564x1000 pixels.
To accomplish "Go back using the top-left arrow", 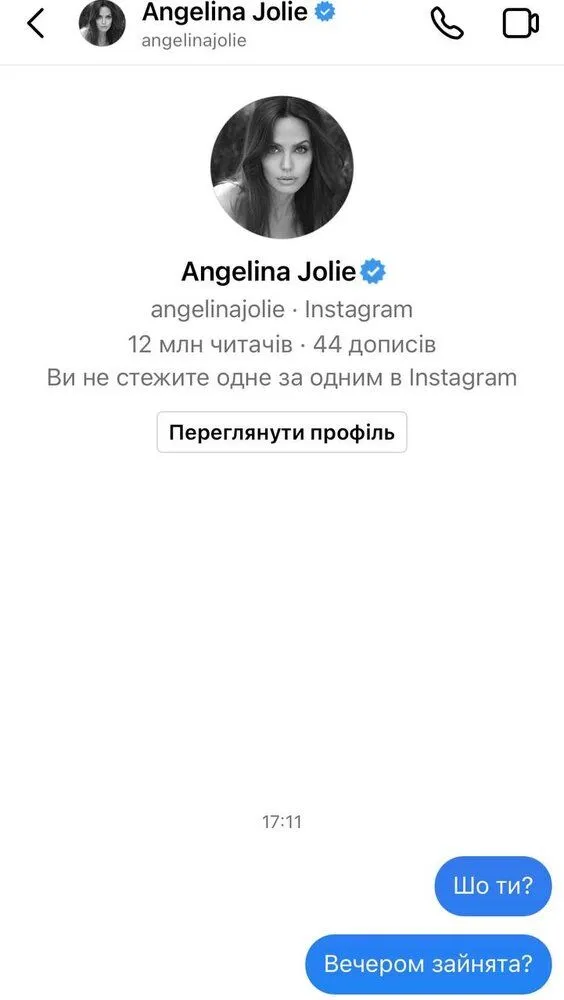I will pos(36,24).
